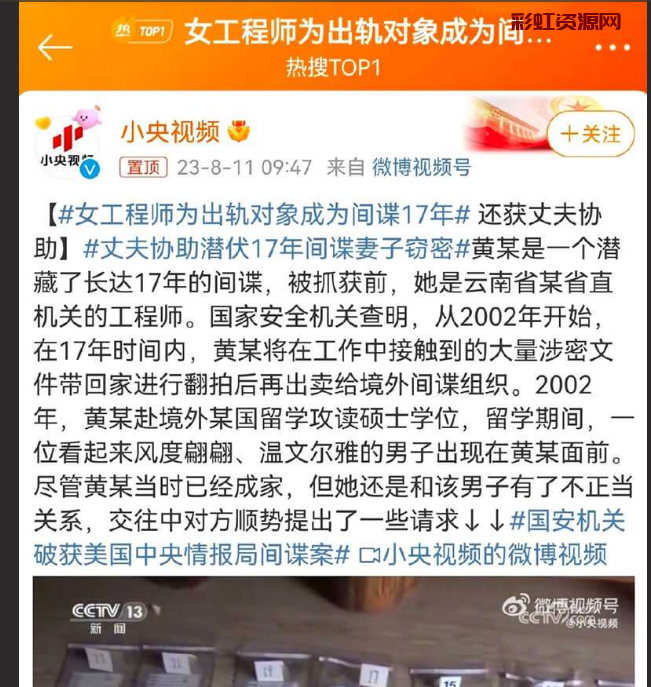Open the 小央视频的微博视频 link
651x687 pixels.
pos(483,554)
